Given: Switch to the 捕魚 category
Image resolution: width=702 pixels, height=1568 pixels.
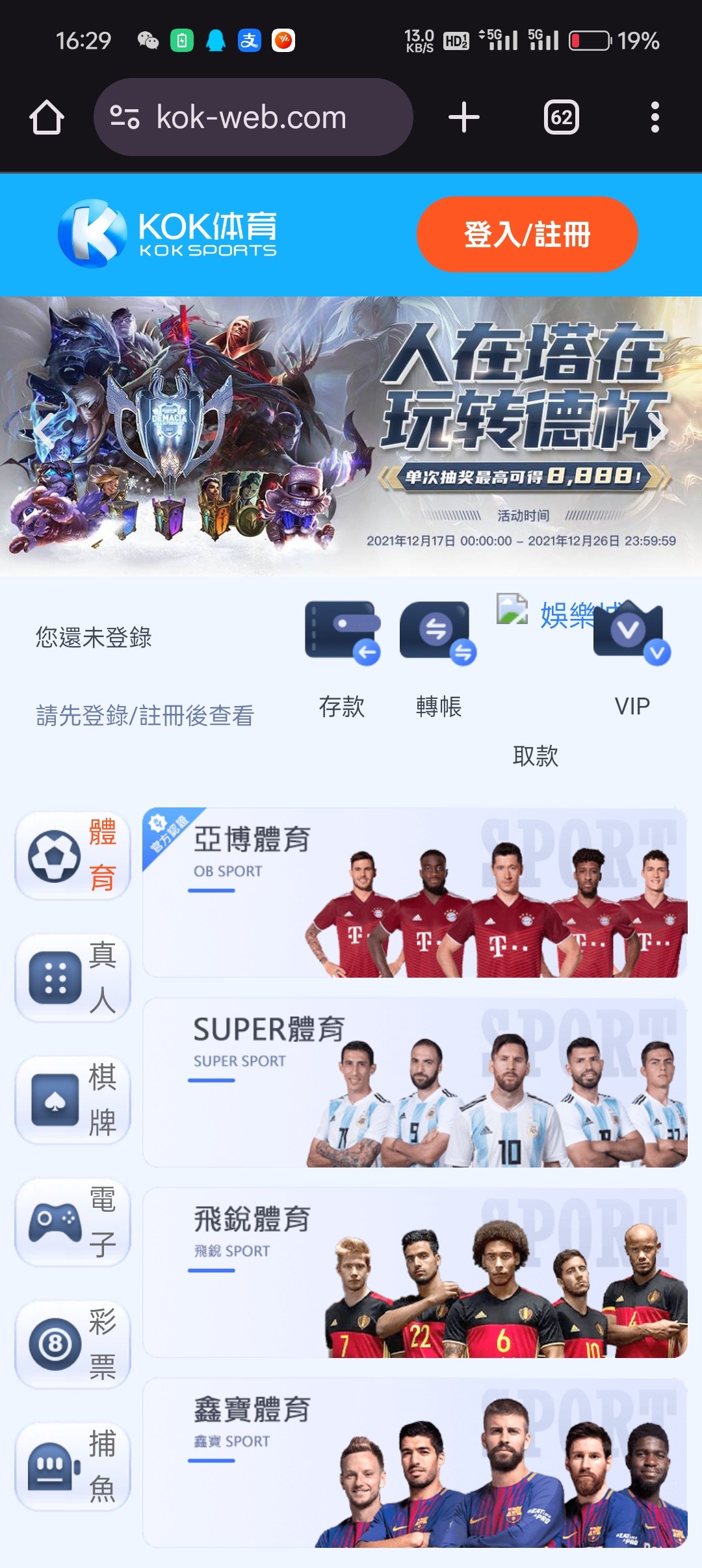Looking at the screenshot, I should click(73, 1466).
